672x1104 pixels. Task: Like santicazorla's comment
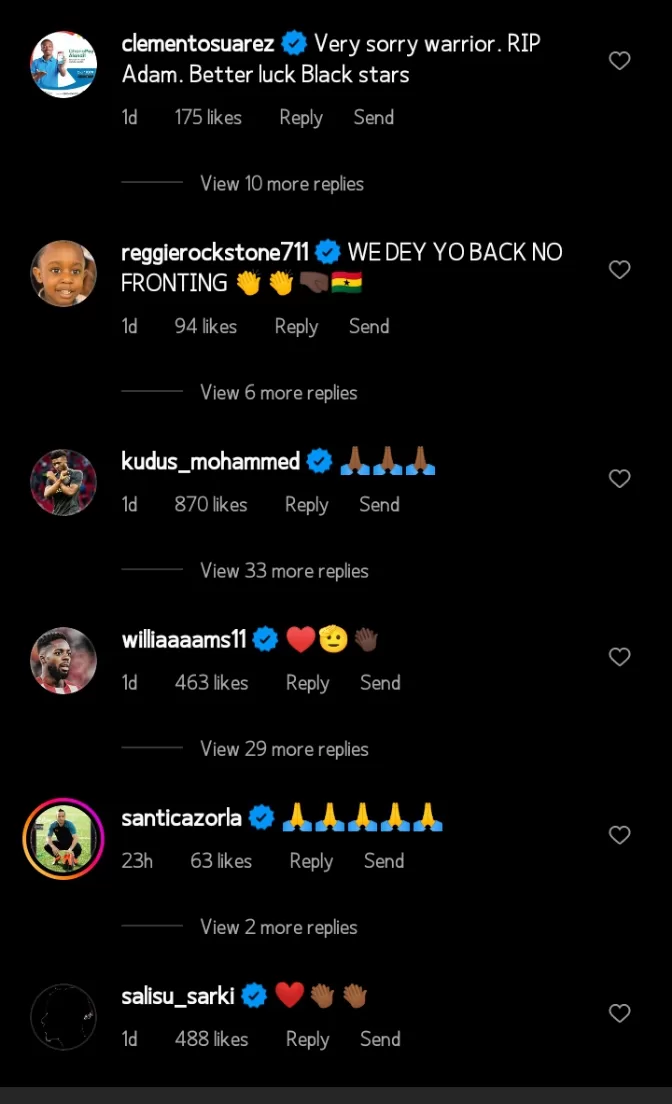pos(620,835)
